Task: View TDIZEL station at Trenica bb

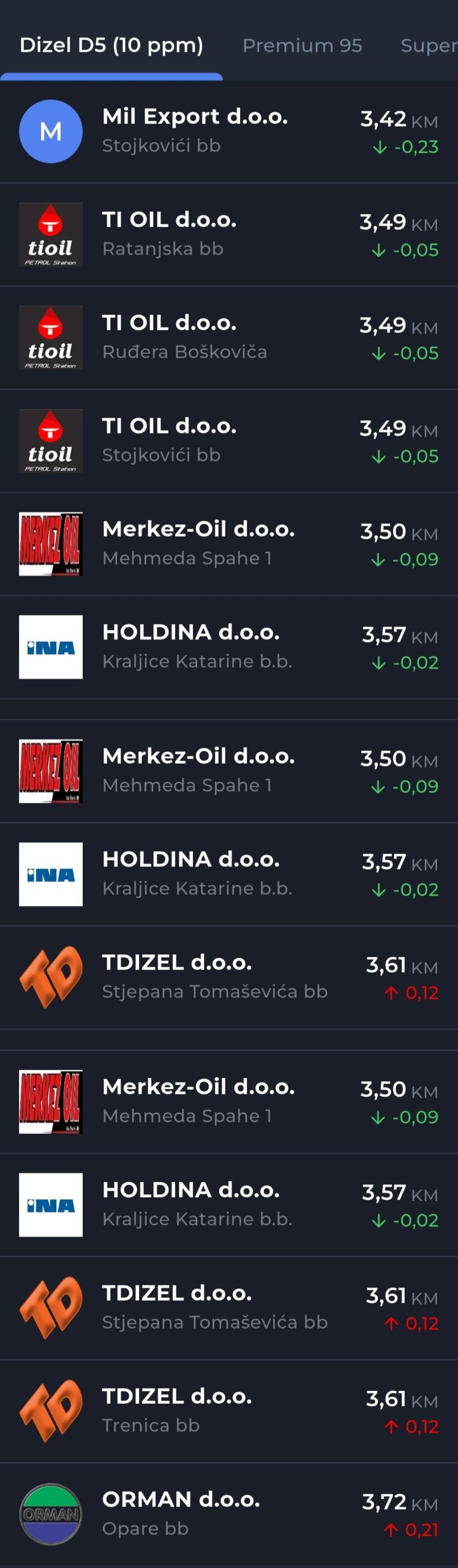Action: point(229,1411)
